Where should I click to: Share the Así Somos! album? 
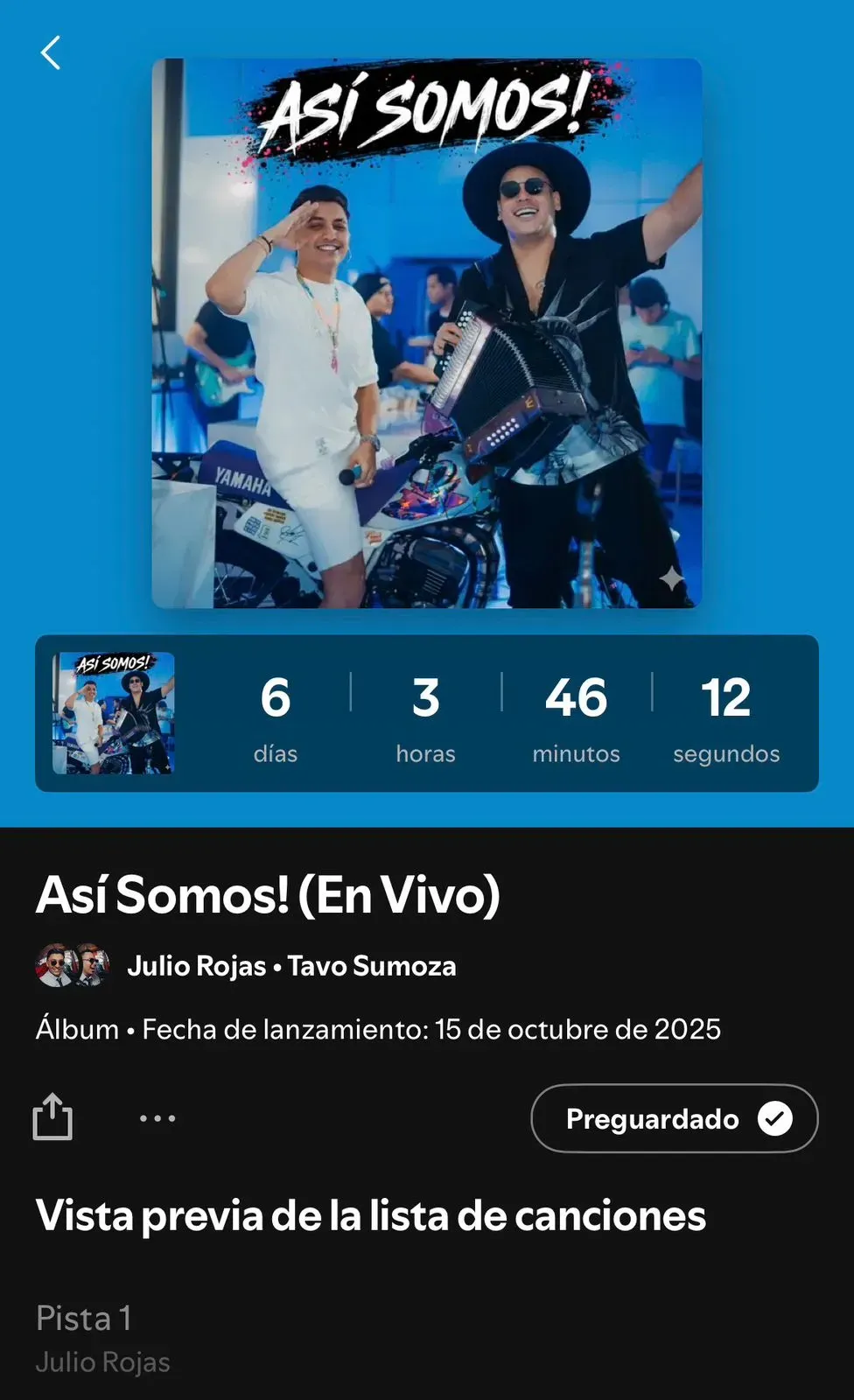[x=52, y=1117]
